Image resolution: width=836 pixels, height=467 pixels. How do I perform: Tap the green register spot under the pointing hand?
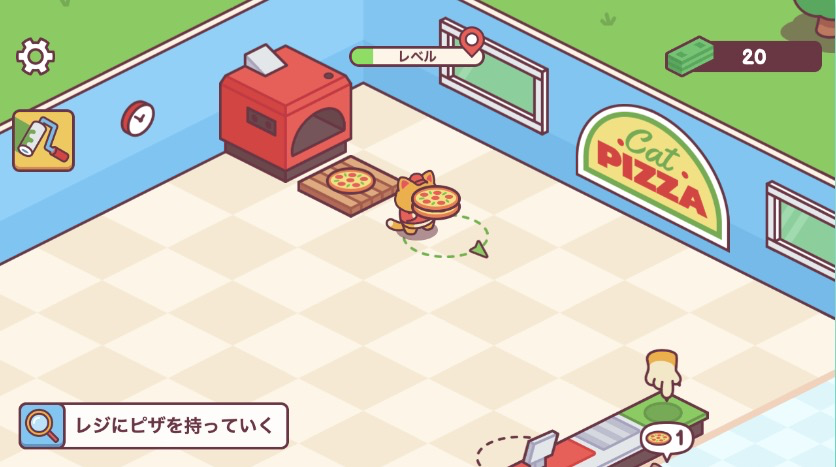coord(663,411)
